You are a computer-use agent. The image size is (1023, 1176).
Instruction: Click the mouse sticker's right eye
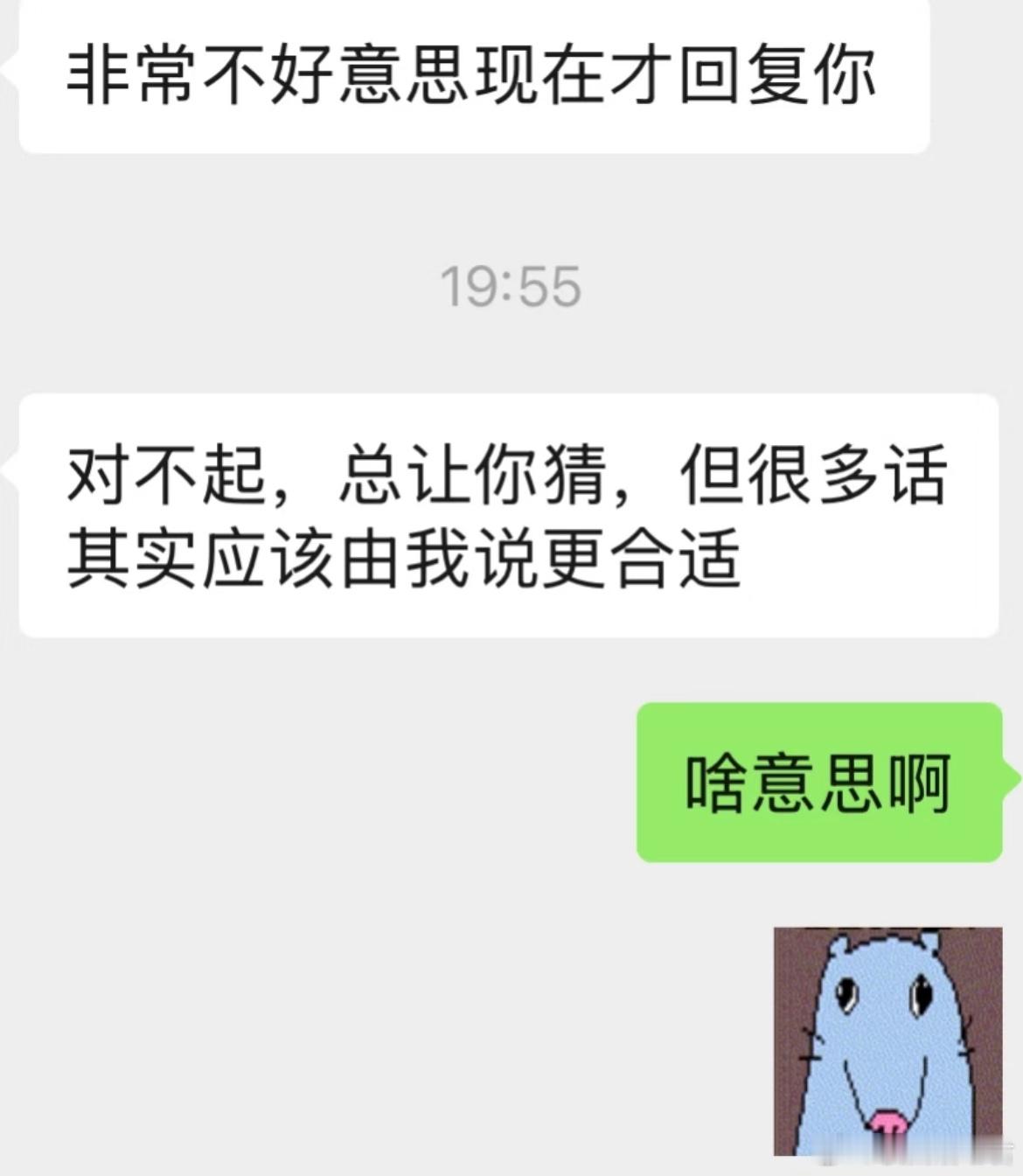click(x=922, y=997)
